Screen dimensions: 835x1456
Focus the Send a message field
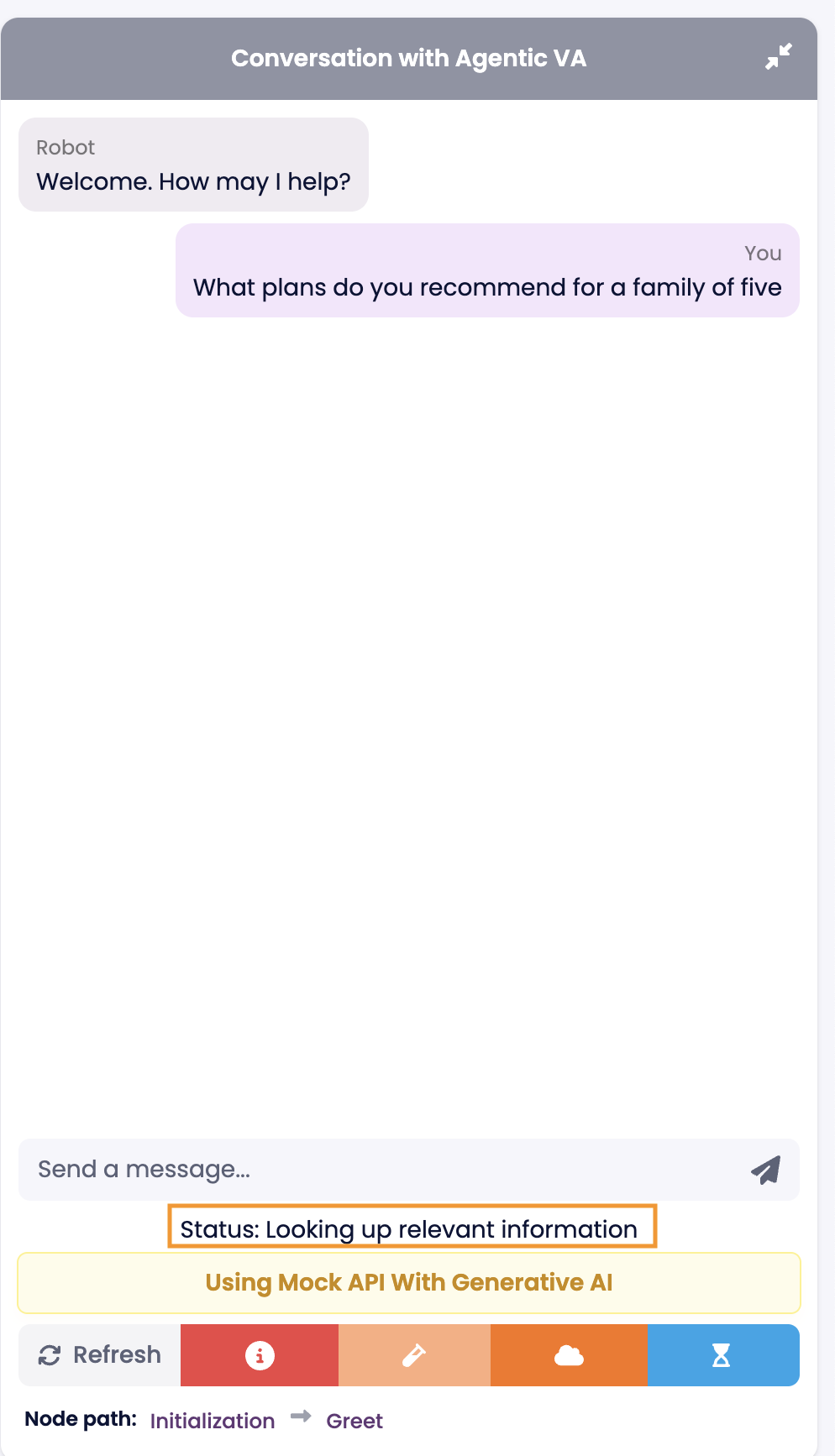378,1169
